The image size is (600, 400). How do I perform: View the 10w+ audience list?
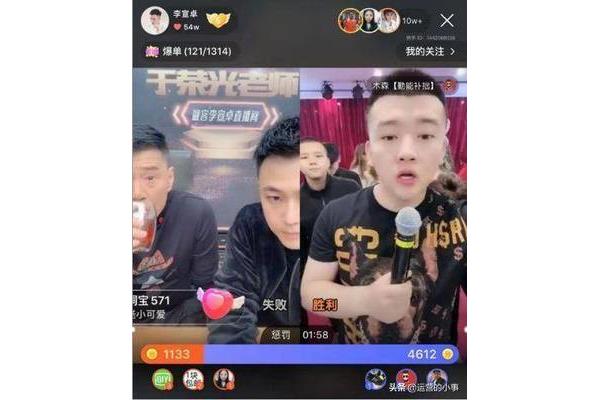click(412, 20)
